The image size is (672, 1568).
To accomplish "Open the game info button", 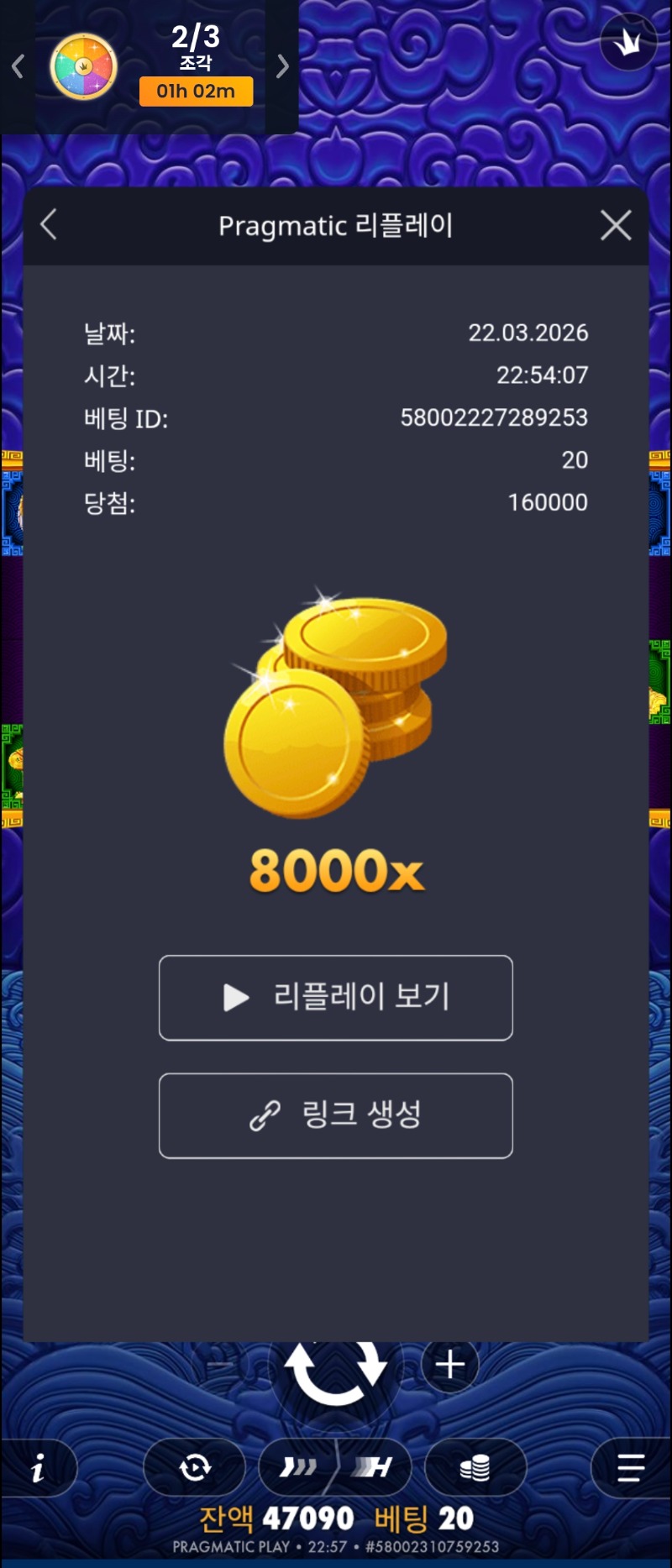I will (39, 1468).
